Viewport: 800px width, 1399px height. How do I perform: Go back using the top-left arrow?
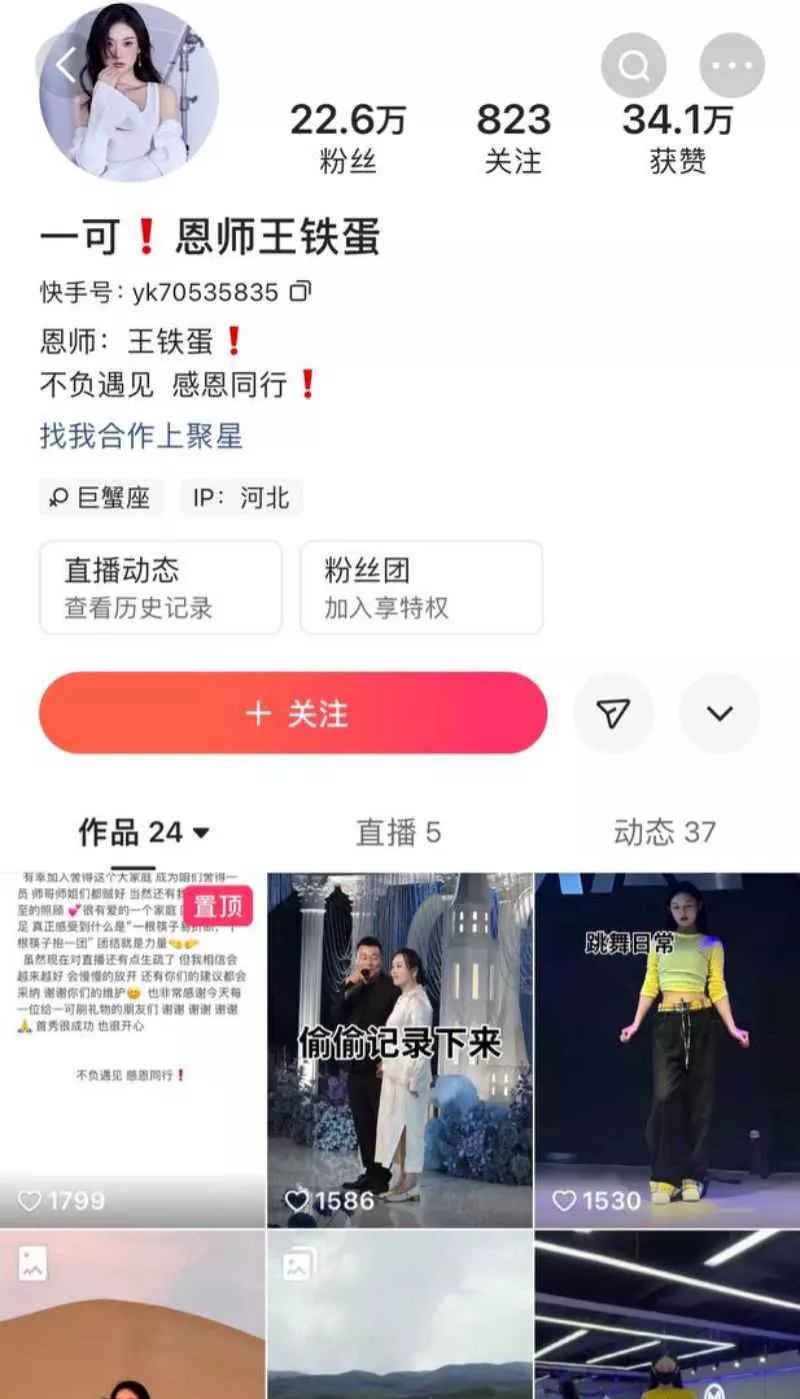click(x=65, y=66)
